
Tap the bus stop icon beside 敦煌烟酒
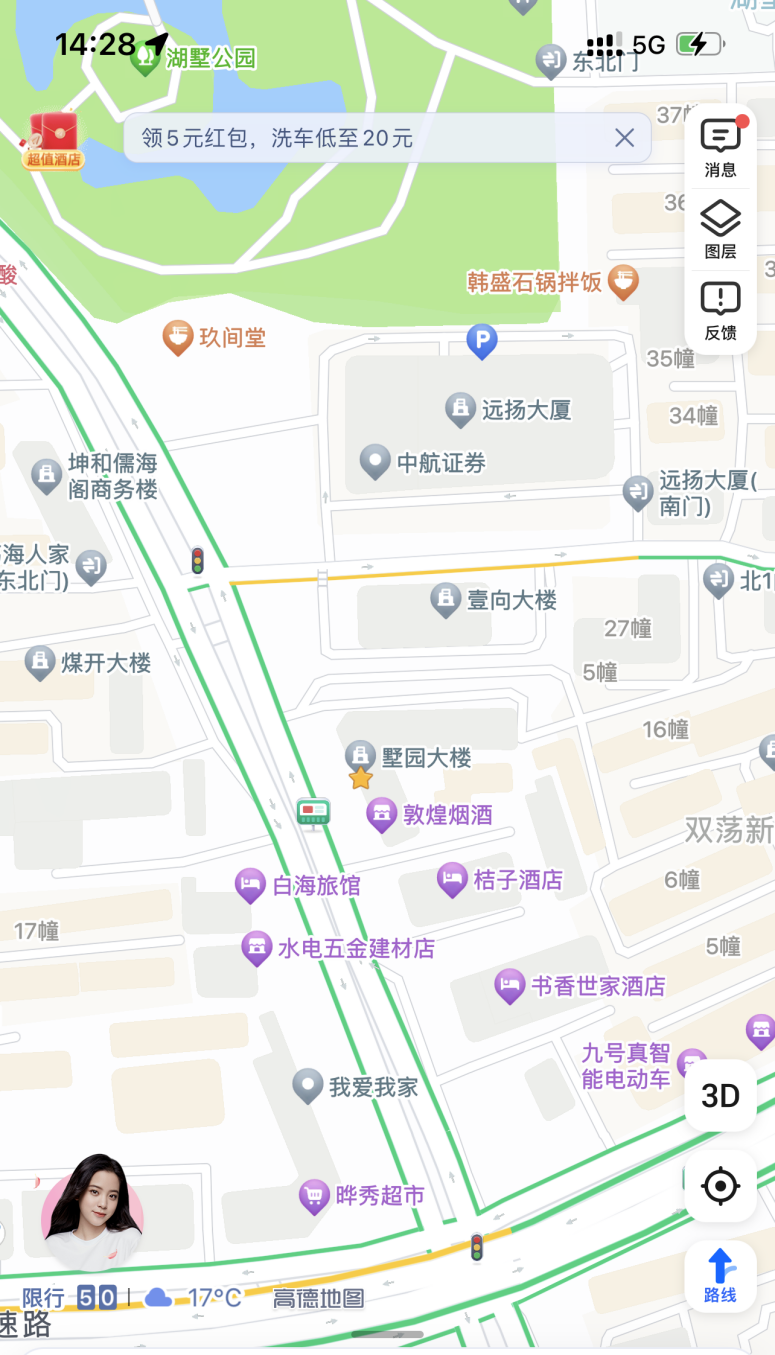pos(313,813)
